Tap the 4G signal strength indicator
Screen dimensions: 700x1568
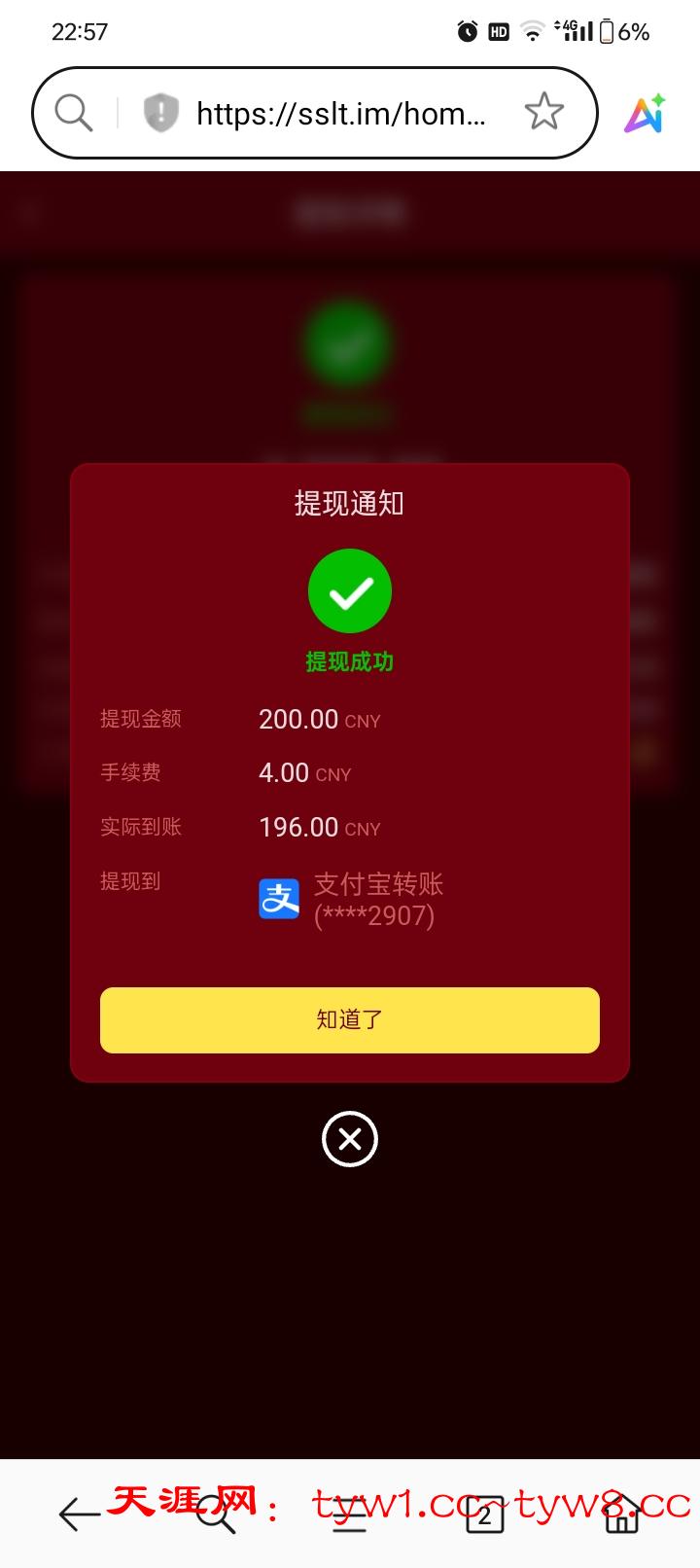[576, 31]
